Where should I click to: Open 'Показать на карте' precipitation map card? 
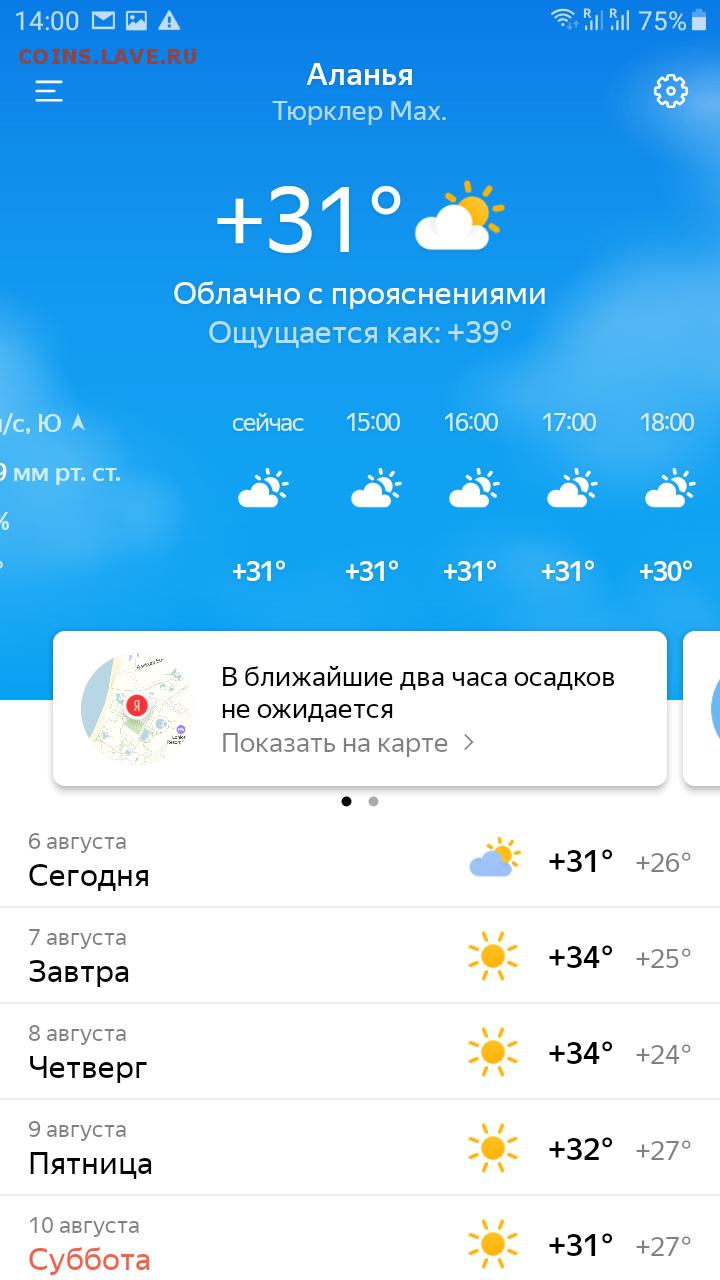360,709
